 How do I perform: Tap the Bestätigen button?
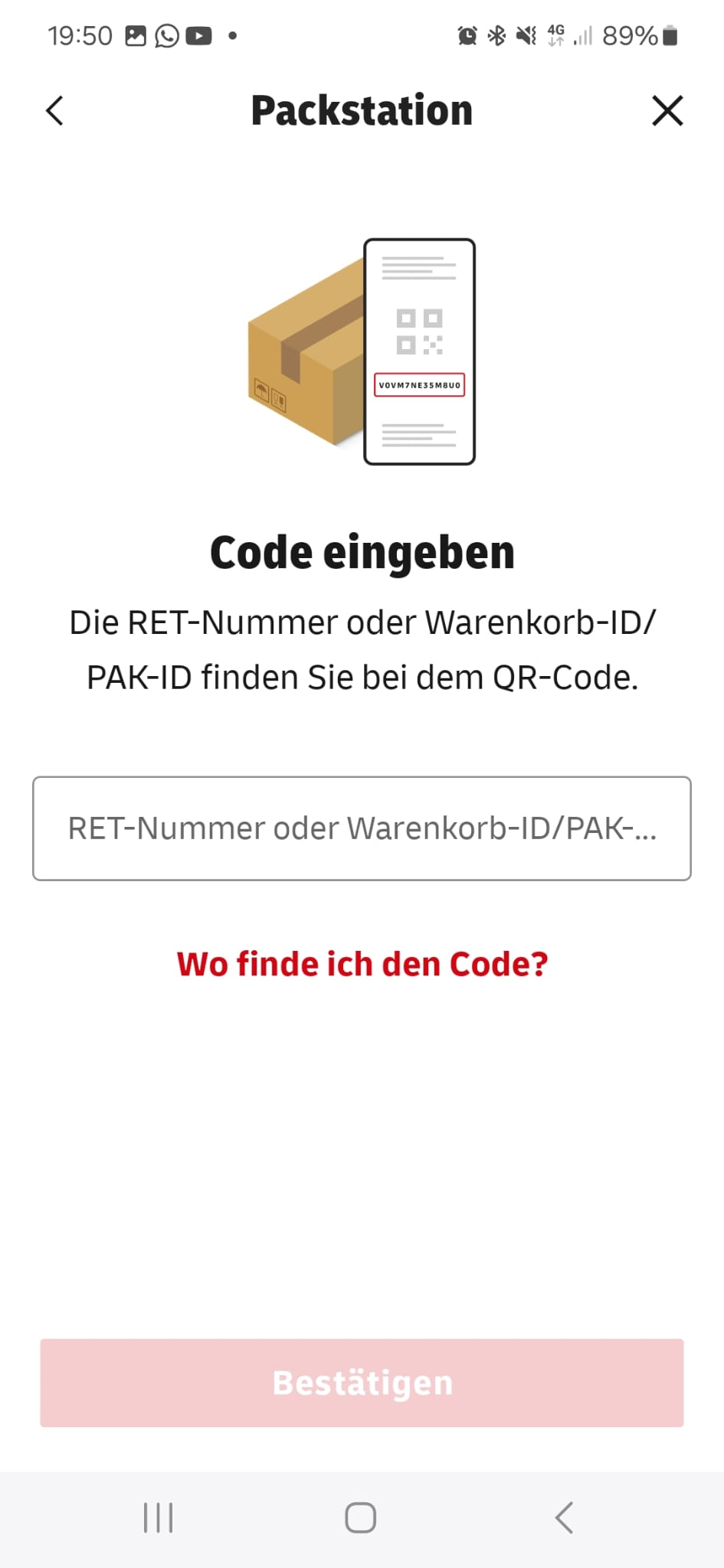click(362, 1383)
